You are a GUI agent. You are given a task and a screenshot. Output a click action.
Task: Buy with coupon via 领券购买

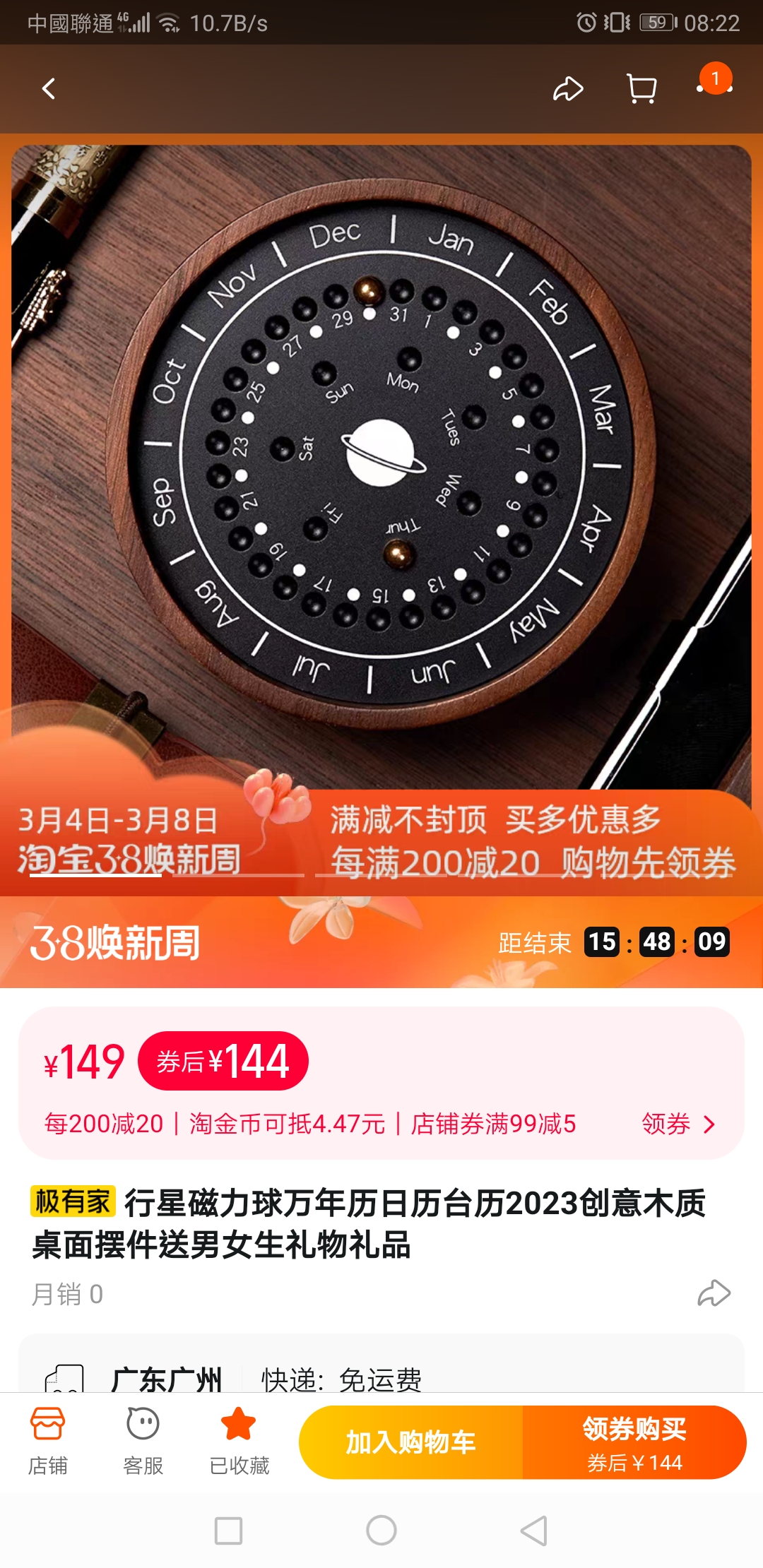coord(634,1442)
